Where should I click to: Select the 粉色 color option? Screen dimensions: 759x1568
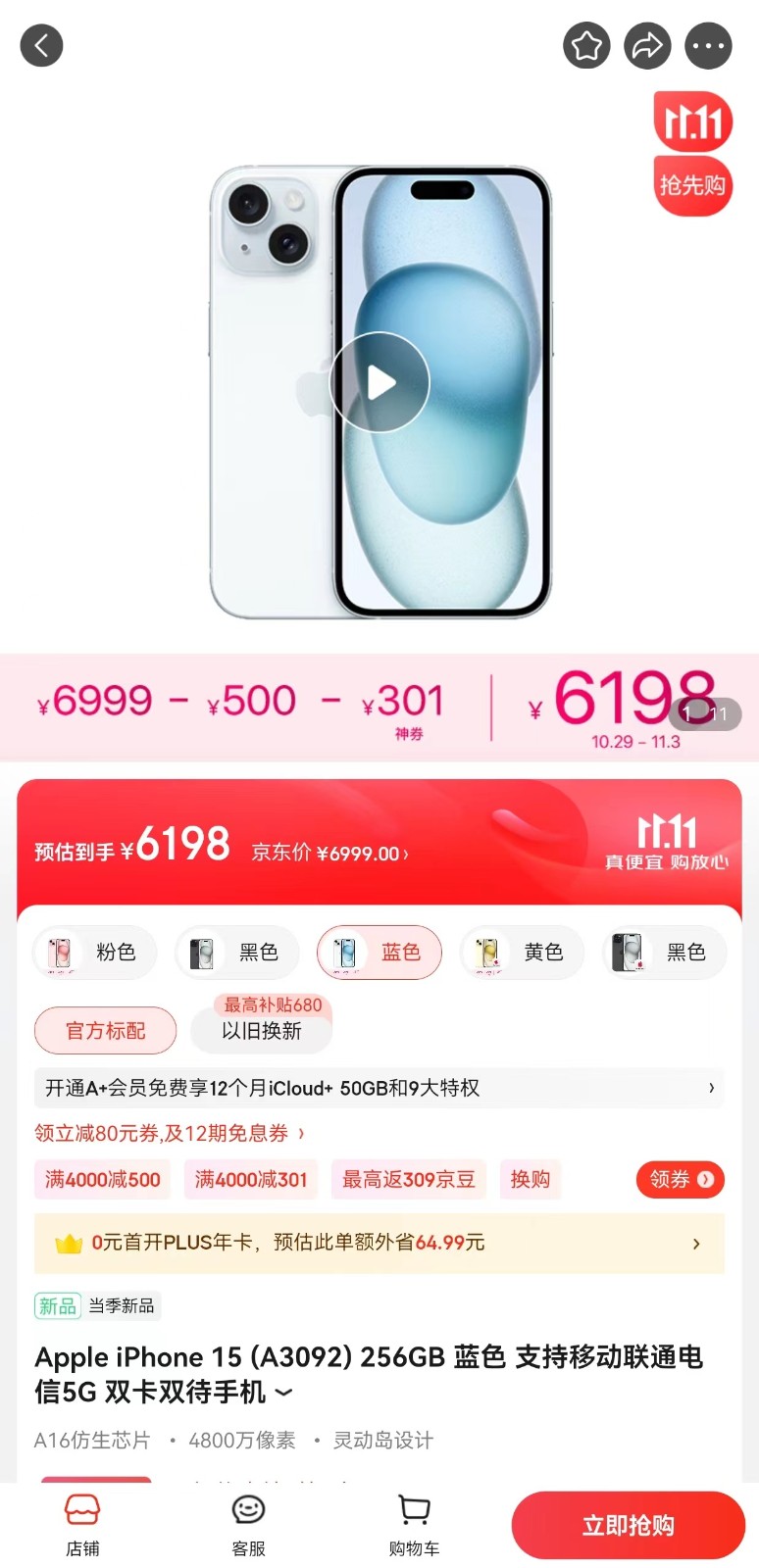pyautogui.click(x=95, y=953)
